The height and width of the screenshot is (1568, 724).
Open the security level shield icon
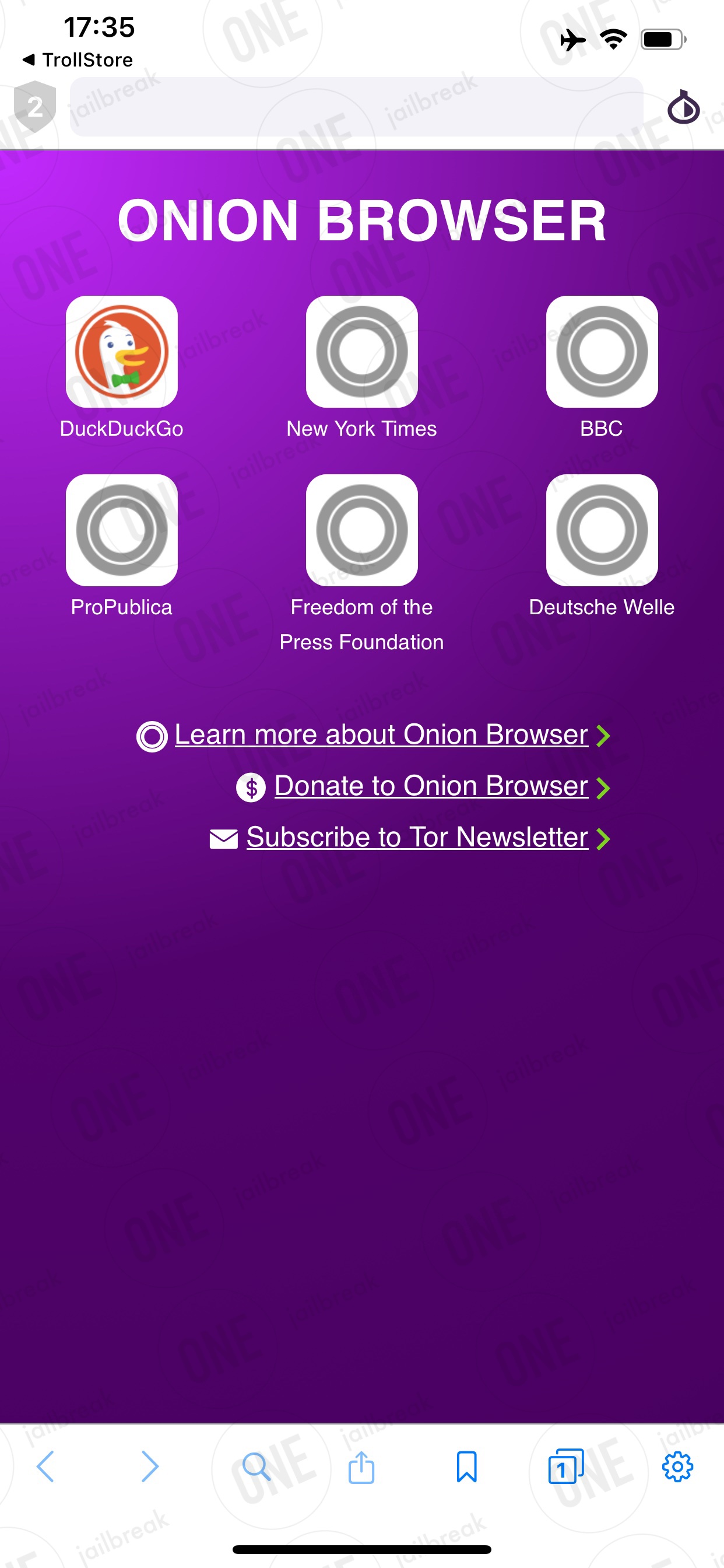pyautogui.click(x=34, y=107)
